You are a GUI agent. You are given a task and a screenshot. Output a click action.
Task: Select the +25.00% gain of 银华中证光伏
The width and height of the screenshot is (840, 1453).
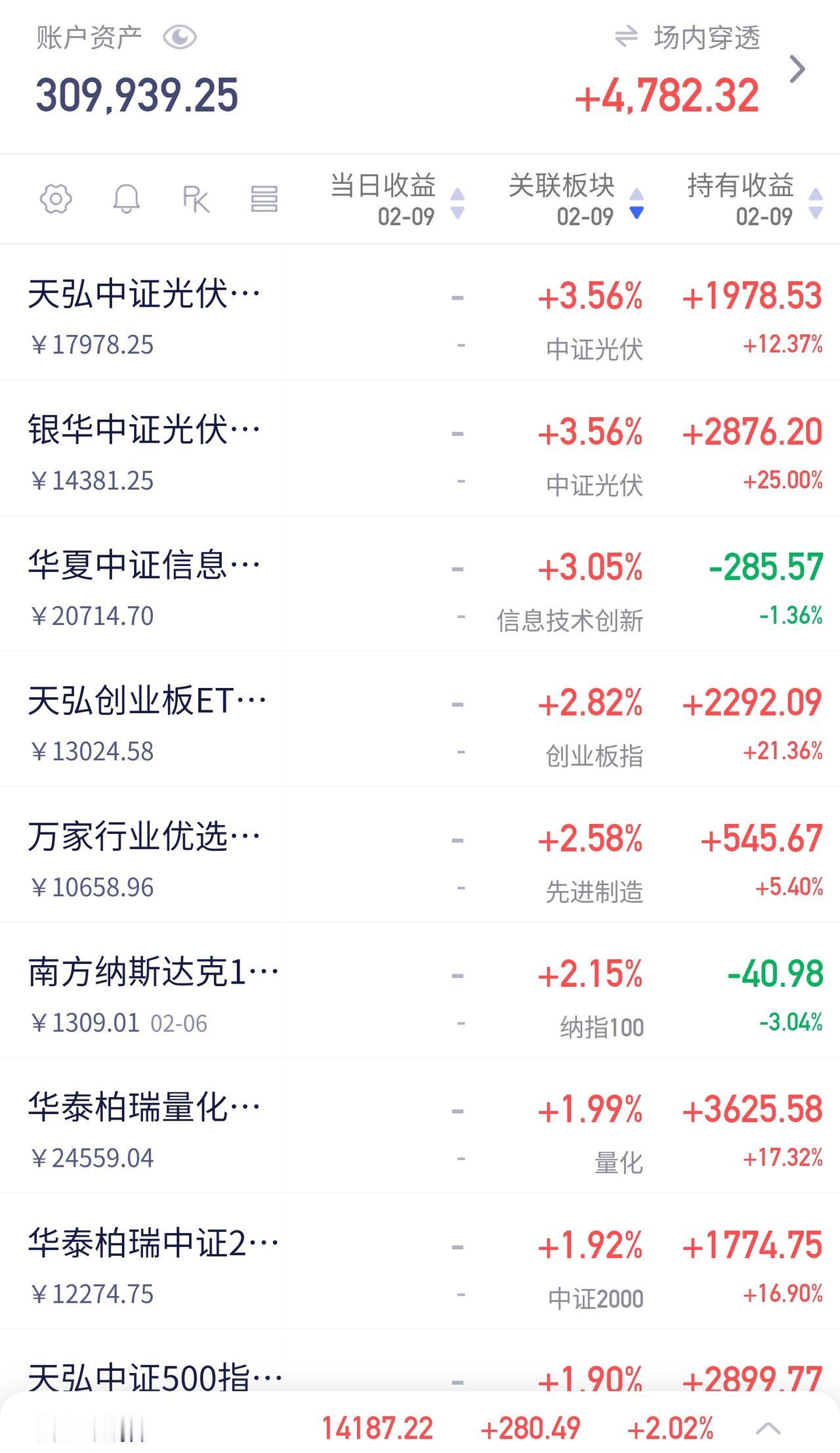[x=784, y=481]
